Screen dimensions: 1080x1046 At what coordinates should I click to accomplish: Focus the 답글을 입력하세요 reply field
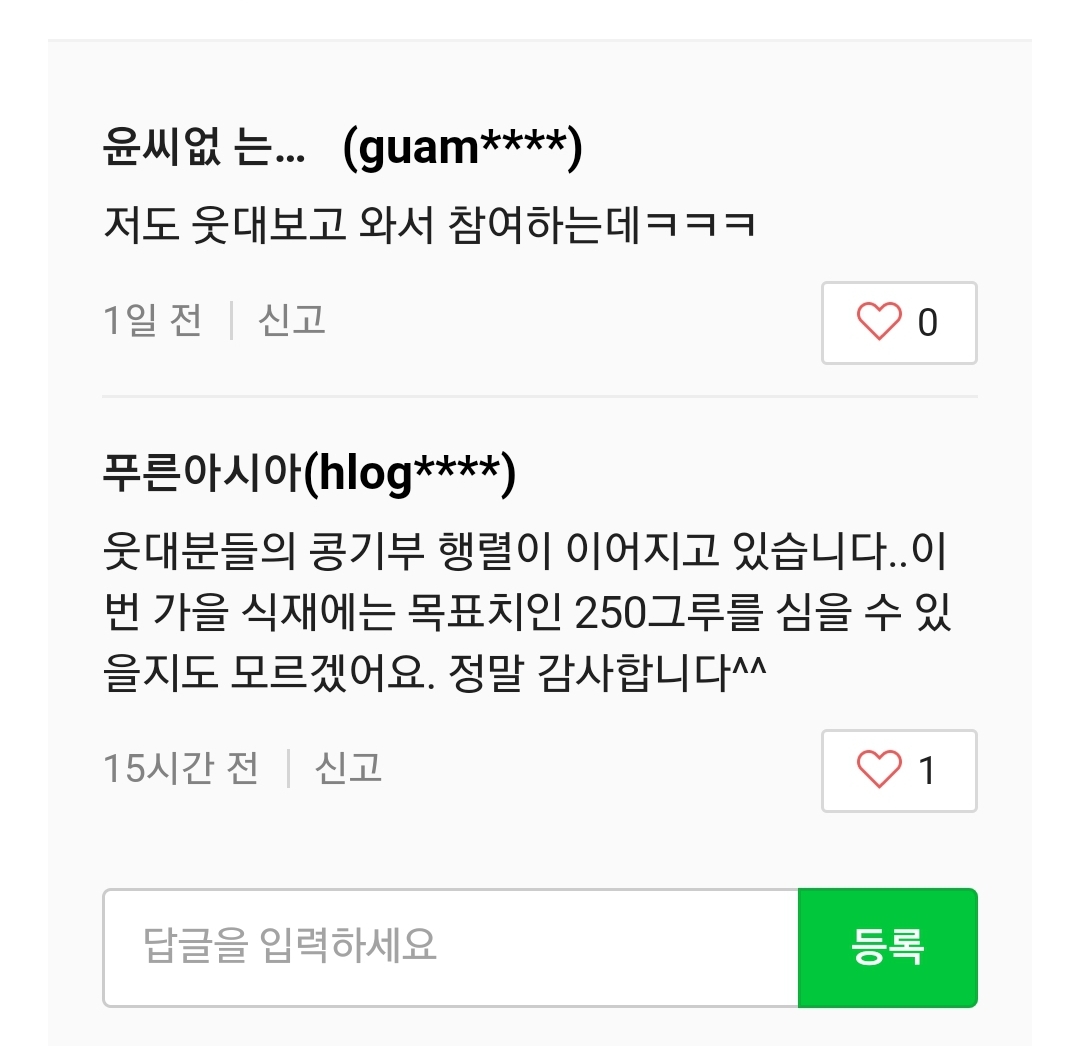[450, 947]
